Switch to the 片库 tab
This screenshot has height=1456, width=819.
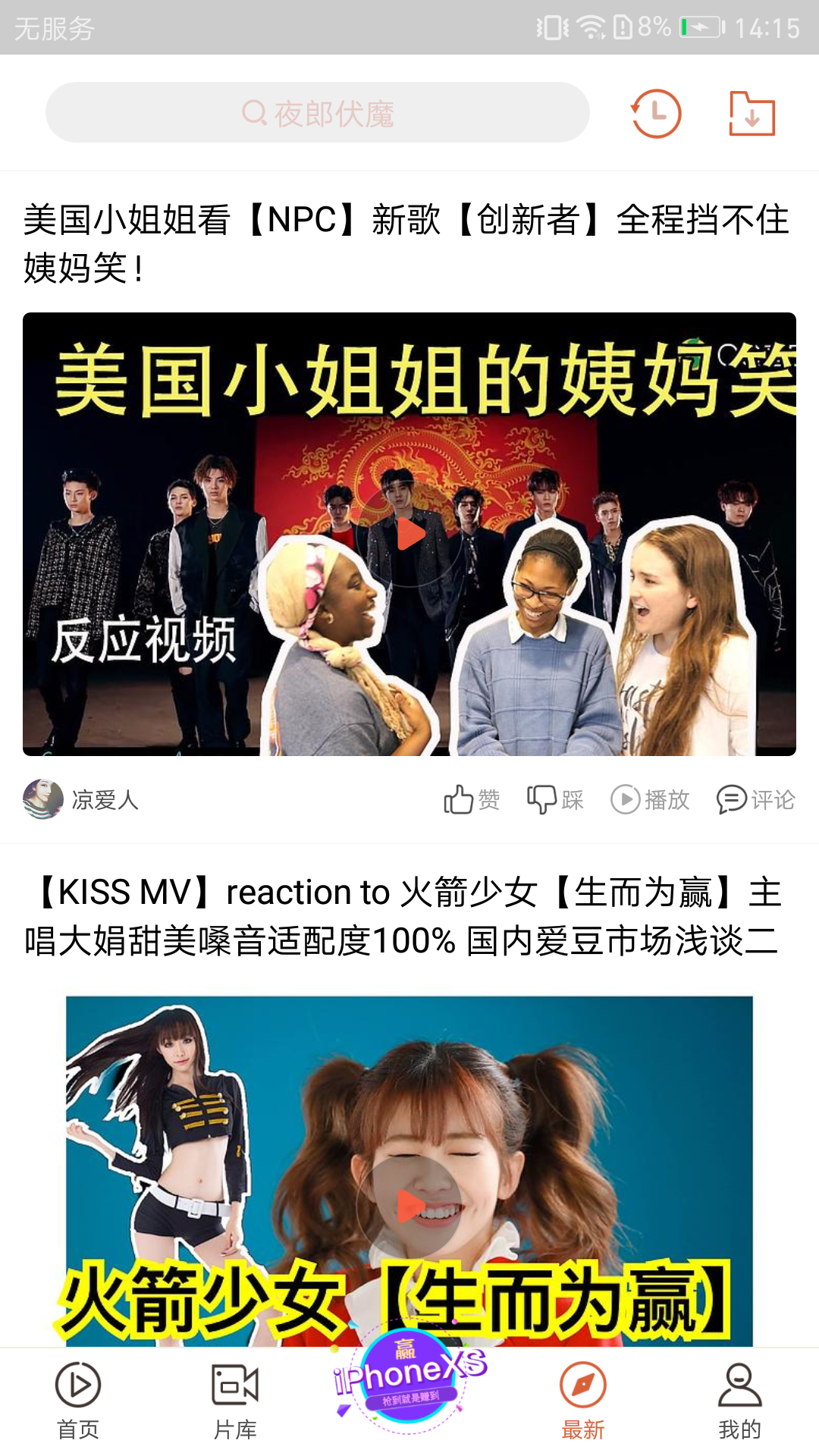[235, 1401]
